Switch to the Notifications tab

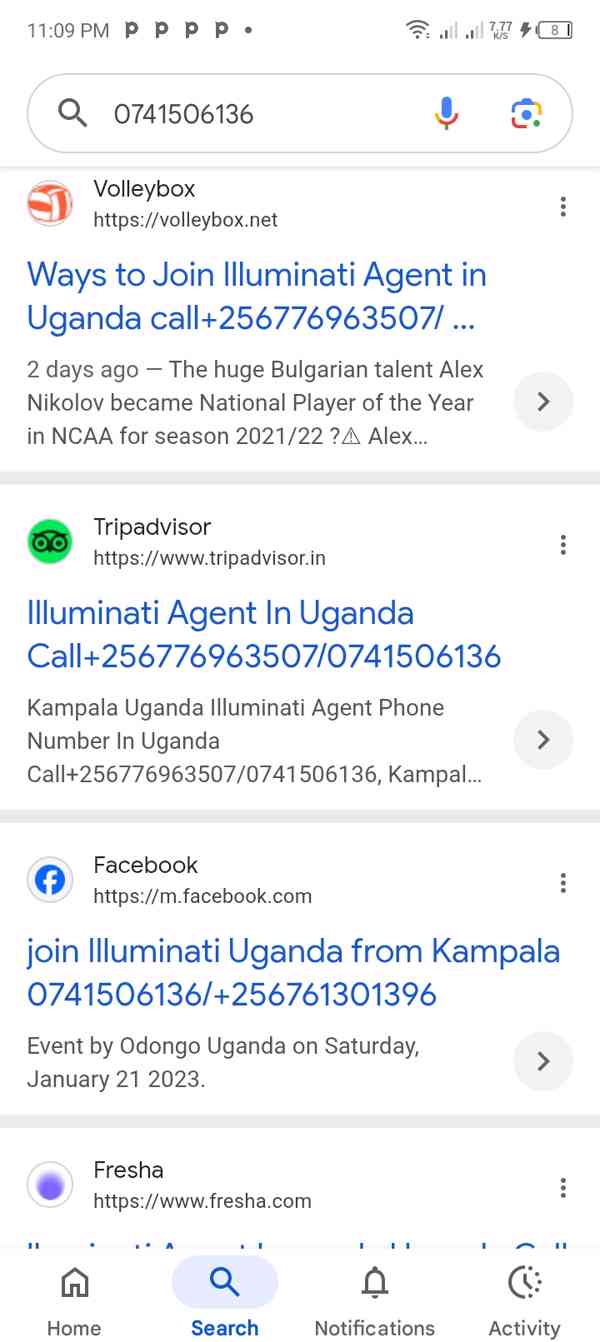coord(375,1297)
